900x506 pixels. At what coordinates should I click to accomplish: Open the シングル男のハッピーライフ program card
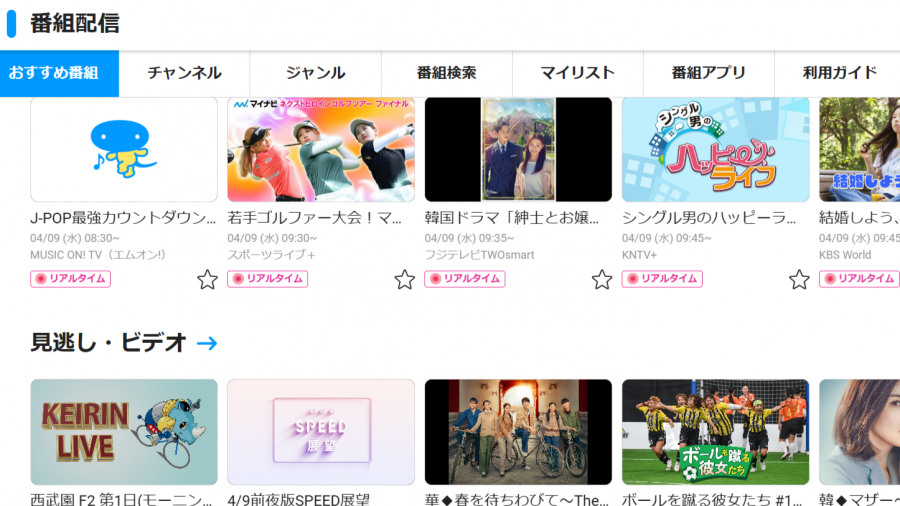click(715, 150)
